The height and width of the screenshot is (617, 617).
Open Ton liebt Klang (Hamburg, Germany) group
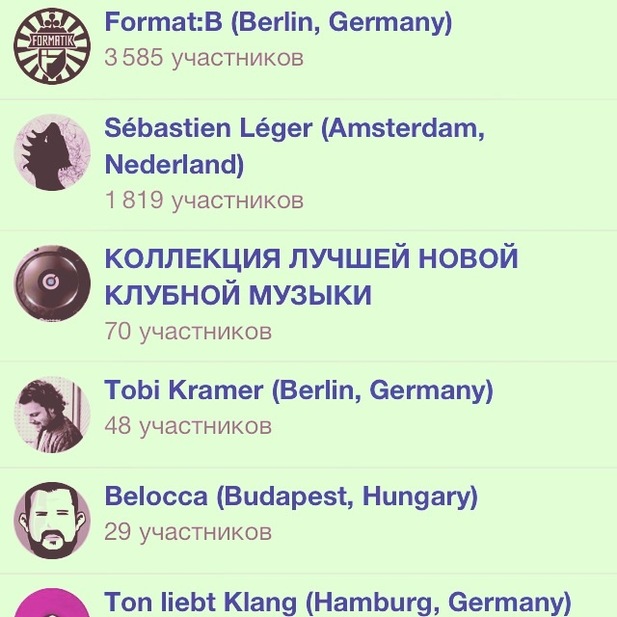click(338, 602)
